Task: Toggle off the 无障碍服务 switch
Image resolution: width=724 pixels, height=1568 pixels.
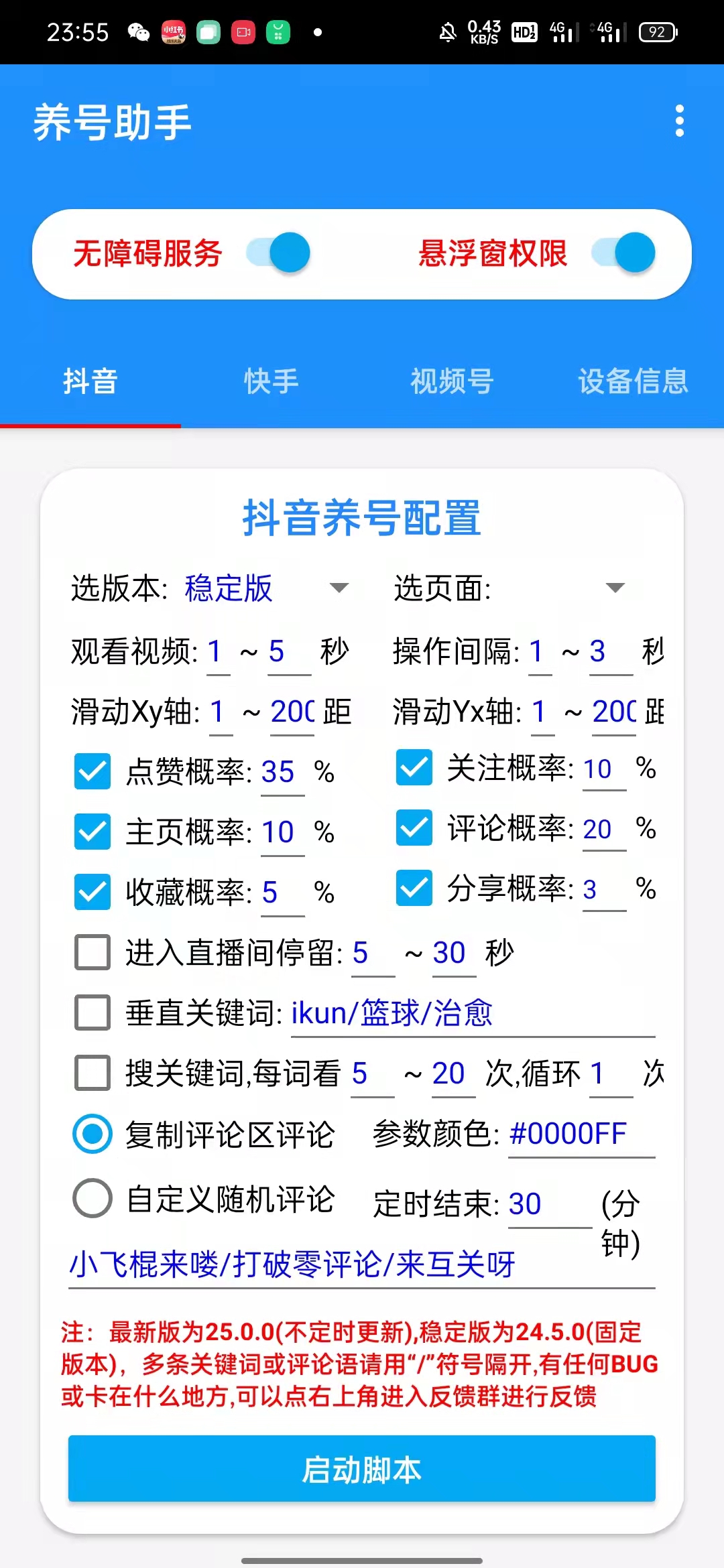Action: tap(277, 253)
